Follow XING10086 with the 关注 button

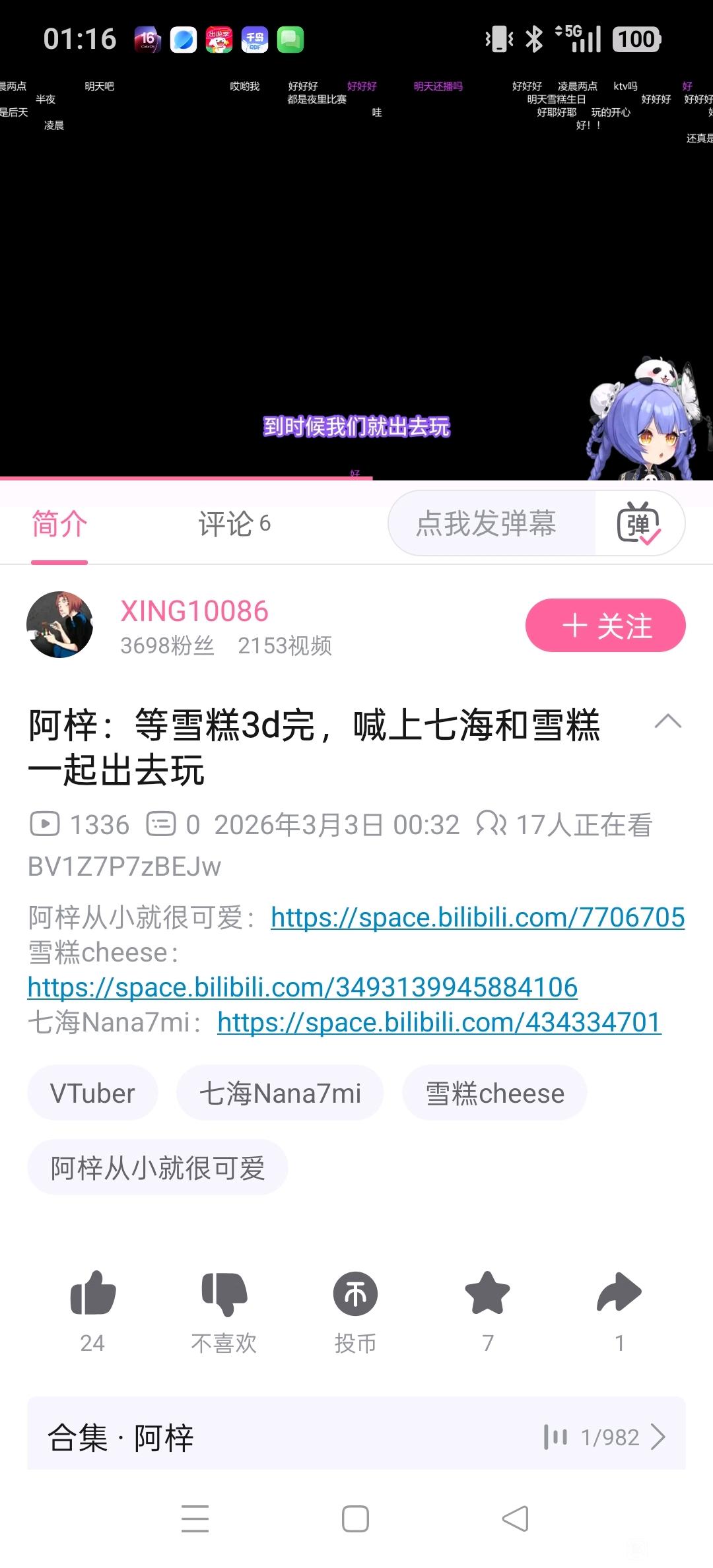coord(605,625)
